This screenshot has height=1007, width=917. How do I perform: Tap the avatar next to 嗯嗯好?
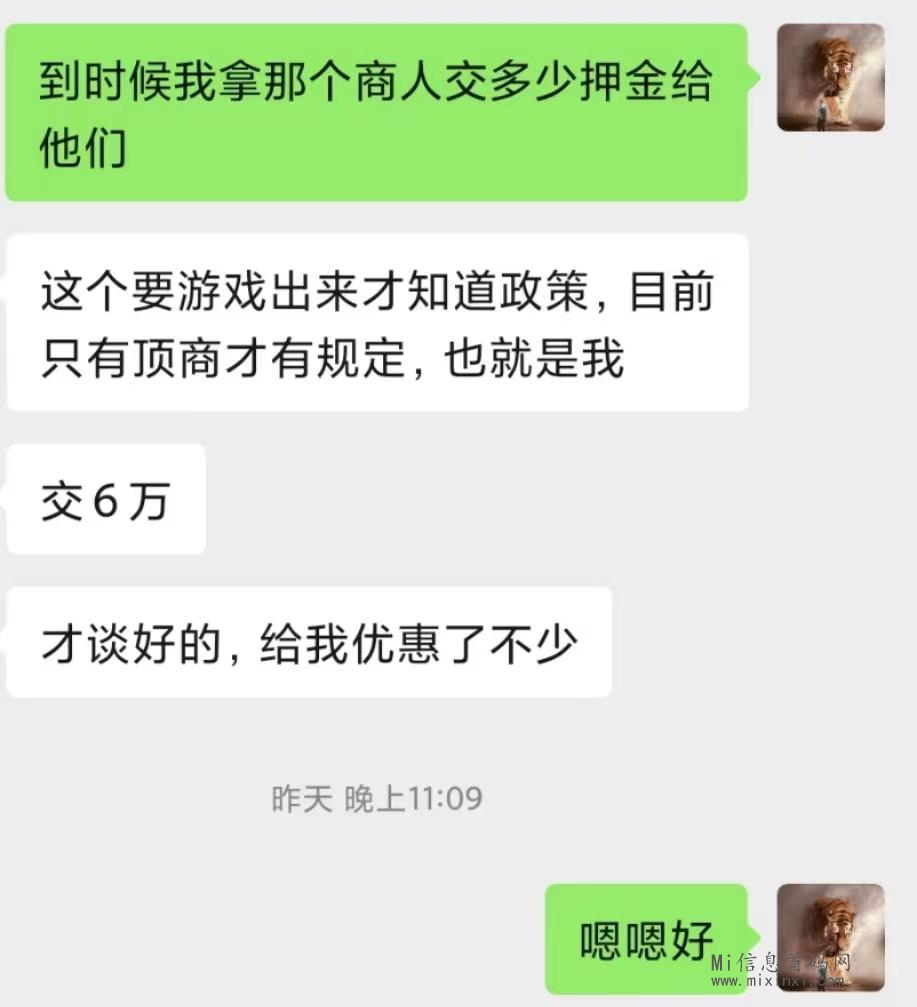(830, 937)
